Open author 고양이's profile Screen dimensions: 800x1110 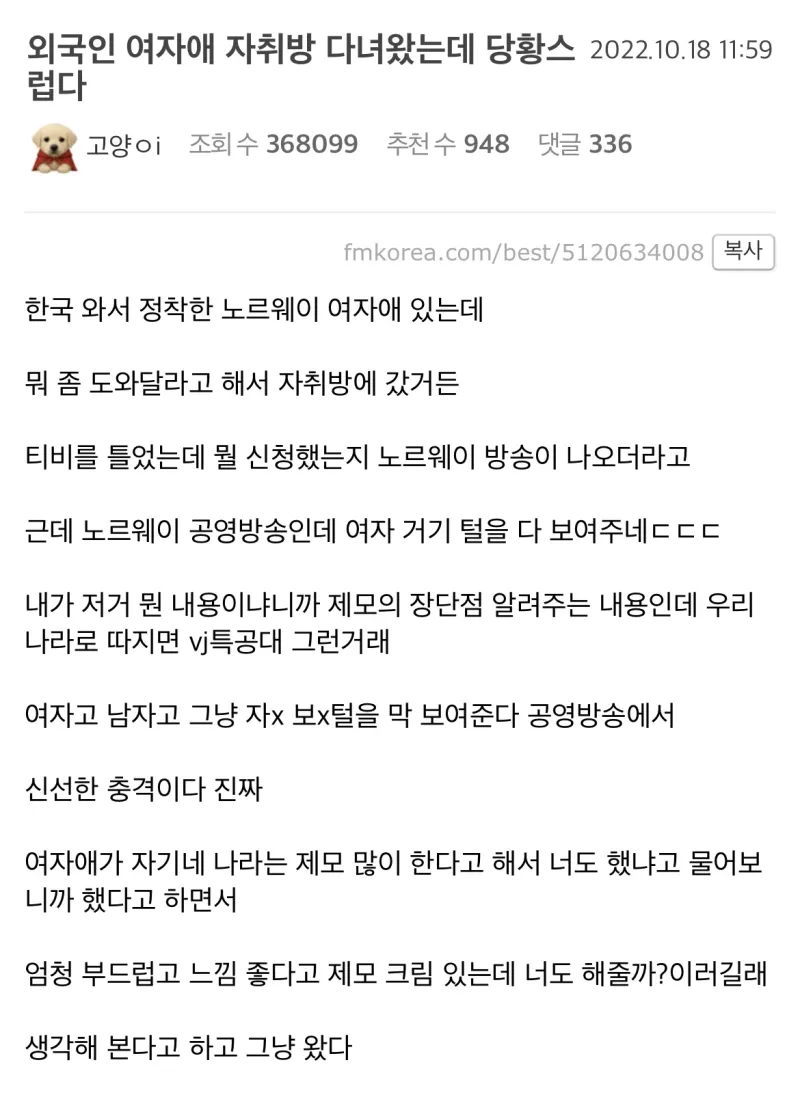[x=124, y=144]
